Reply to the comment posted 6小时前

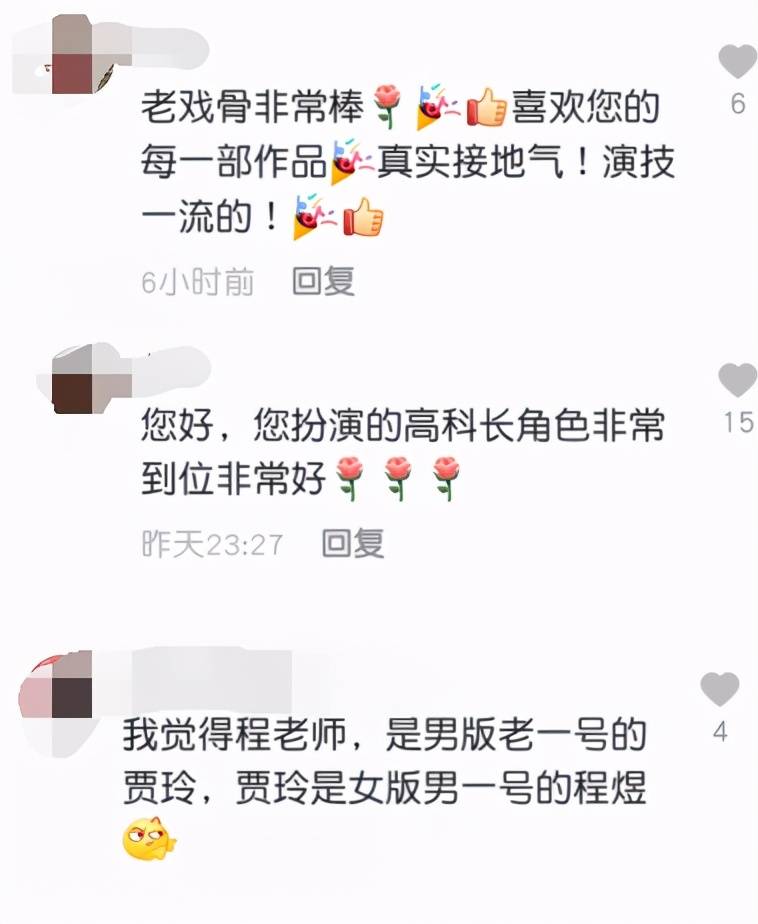[x=323, y=282]
